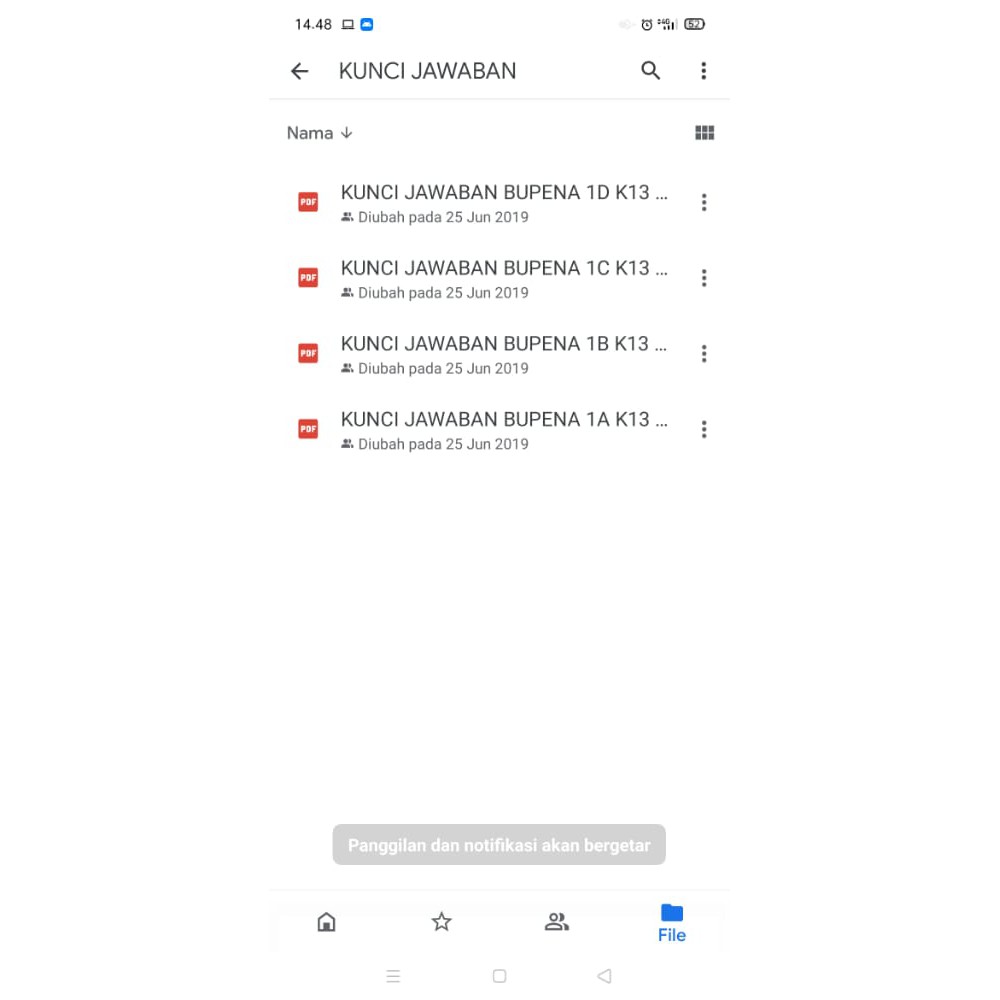Screen dimensions: 1000x1000
Task: Open KUNCI JAWABAN BUPENA 1A PDF
Action: pos(504,430)
